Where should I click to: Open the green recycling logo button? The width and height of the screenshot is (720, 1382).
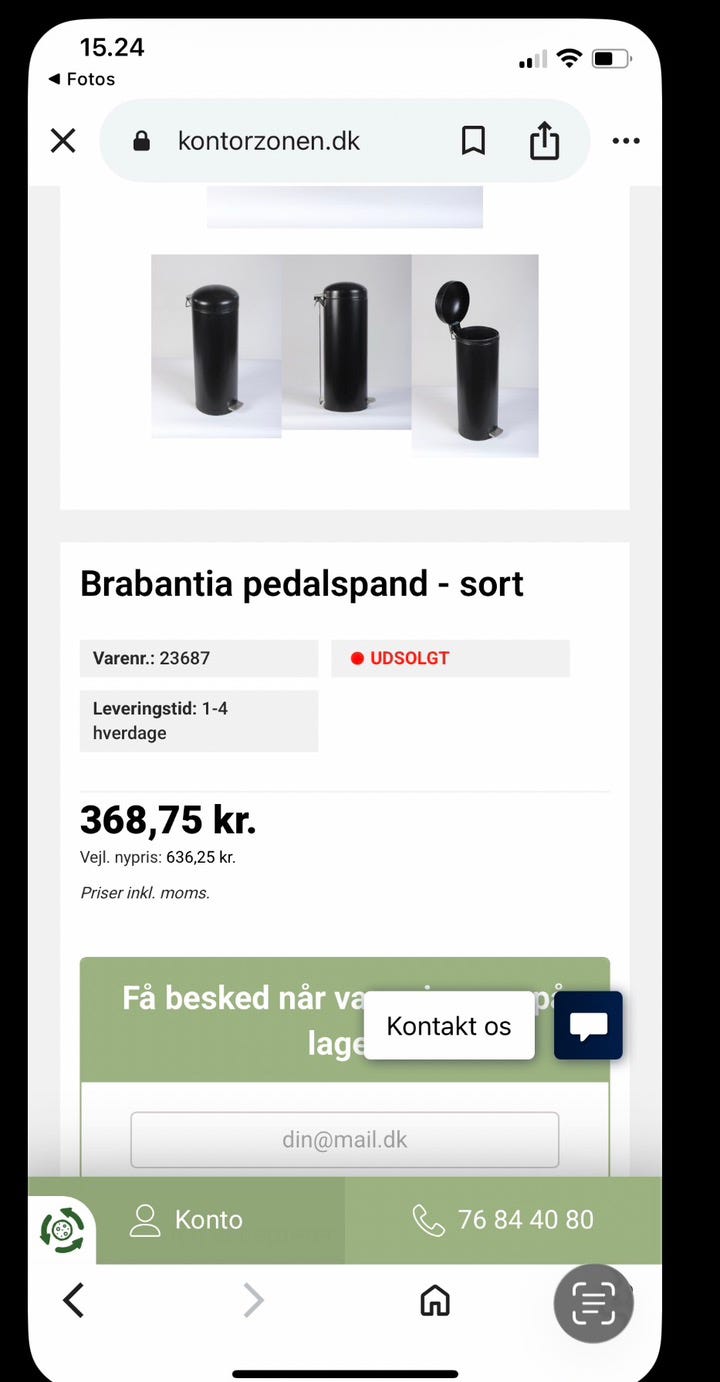tap(62, 1229)
